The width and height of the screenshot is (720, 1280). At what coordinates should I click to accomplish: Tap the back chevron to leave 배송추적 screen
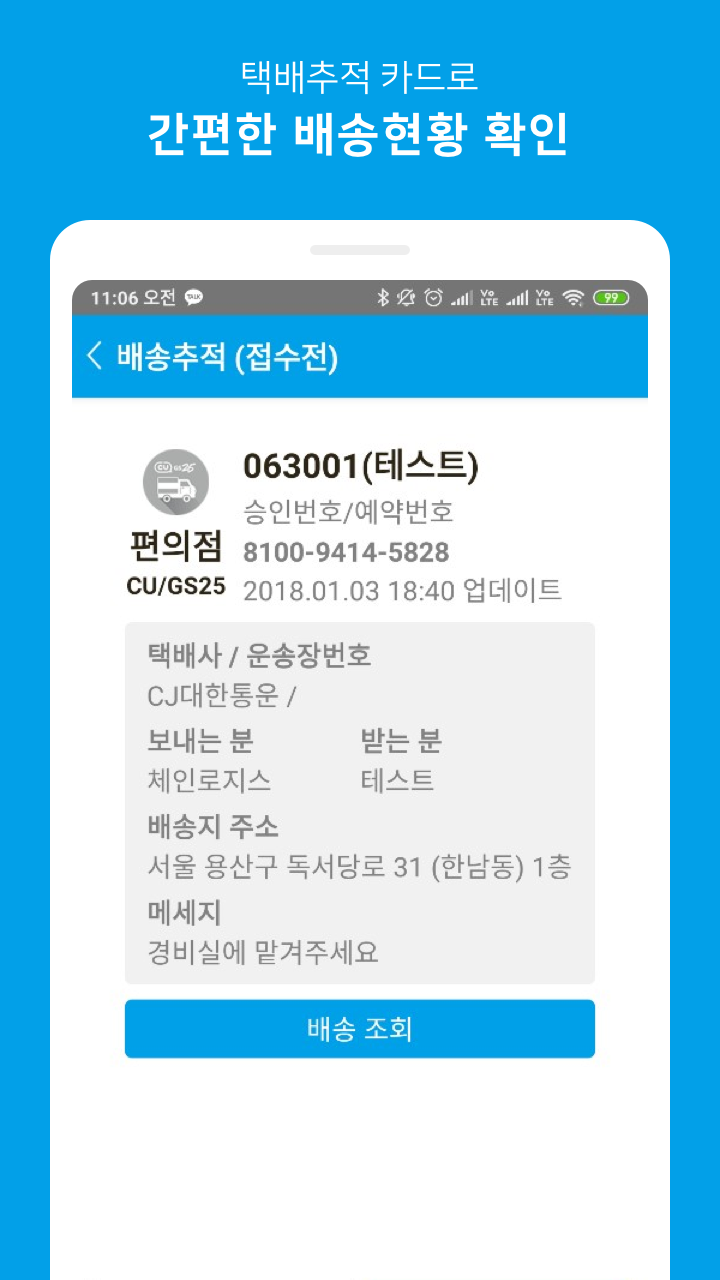93,356
